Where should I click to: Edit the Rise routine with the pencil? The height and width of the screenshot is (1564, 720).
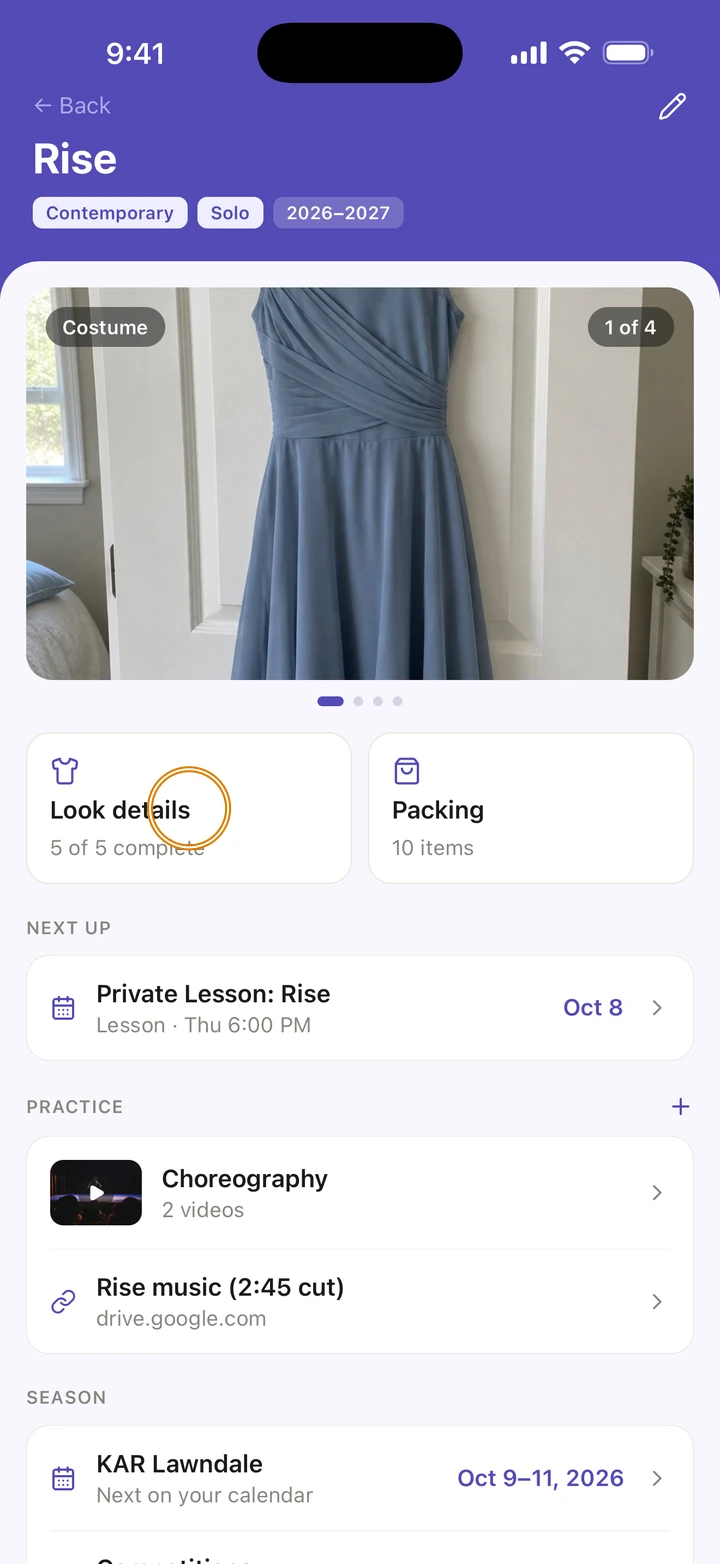click(672, 107)
